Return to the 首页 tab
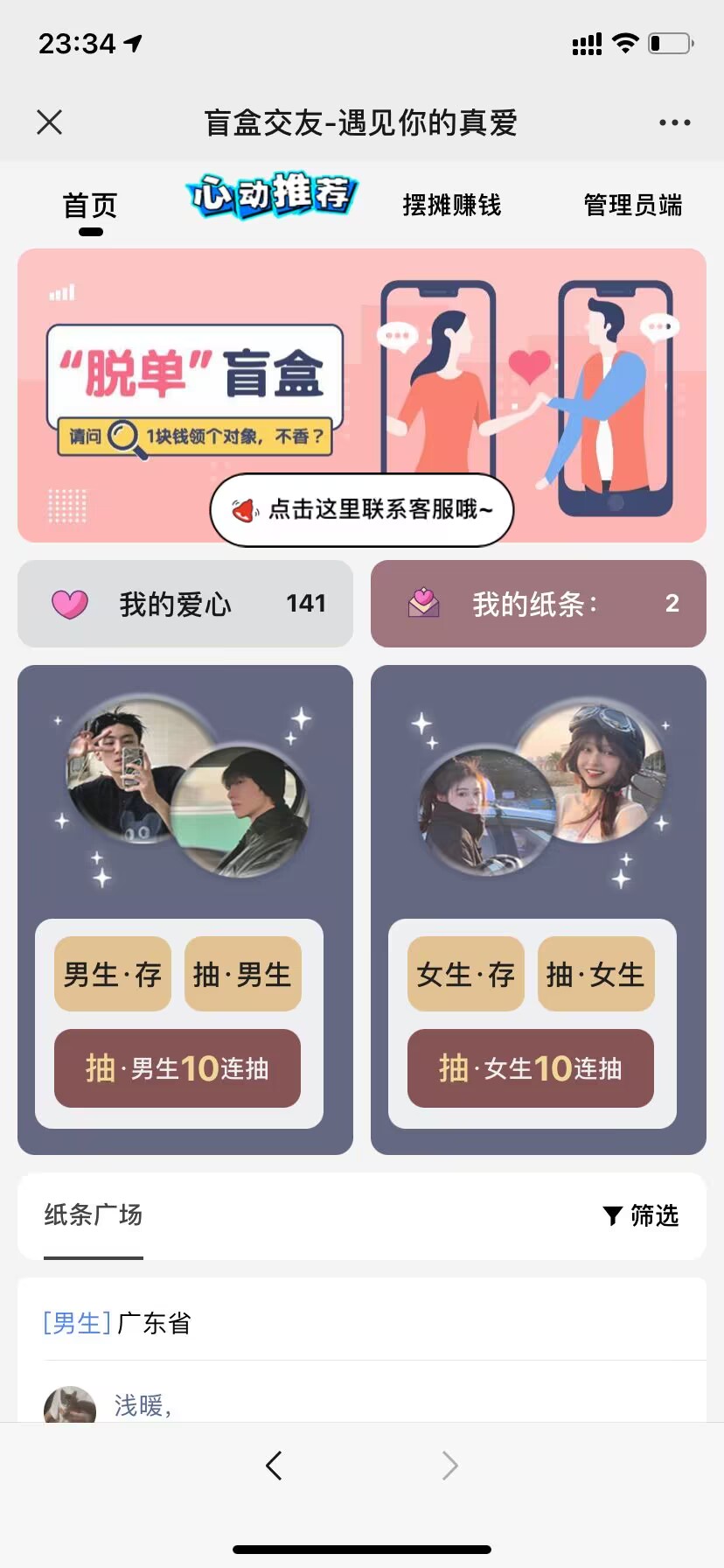 pyautogui.click(x=89, y=205)
